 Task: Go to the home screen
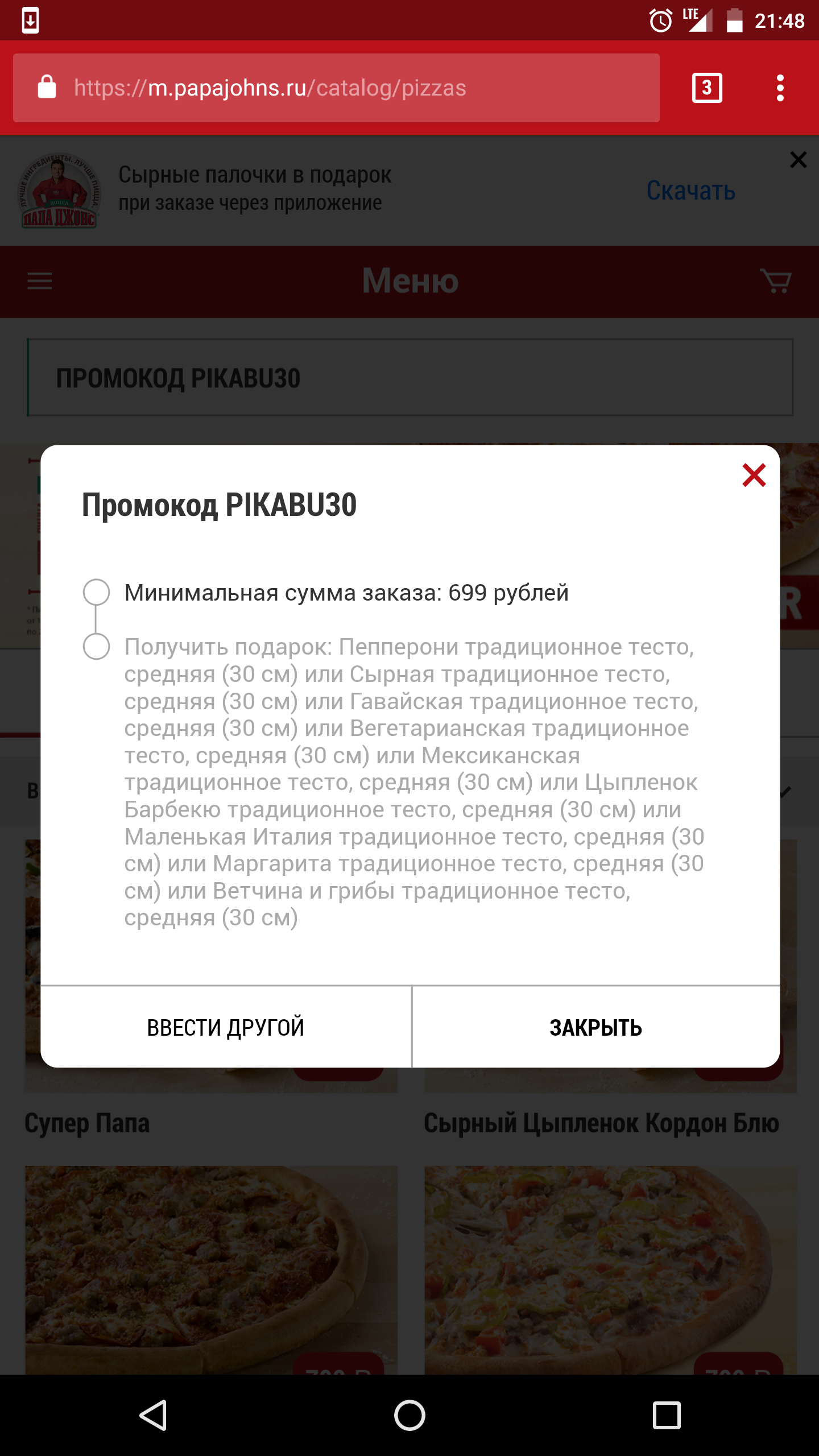coord(409,1415)
